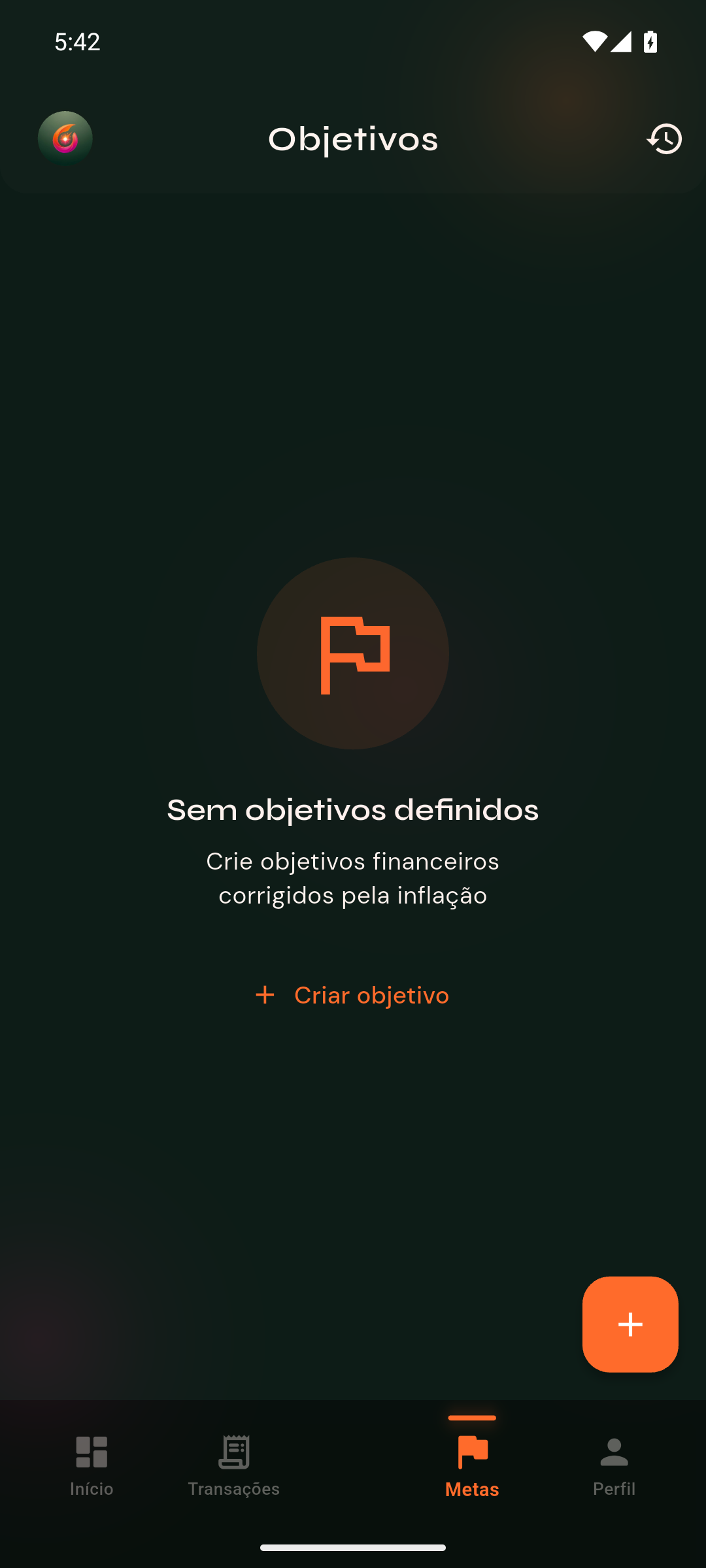Select the Metas flag icon

tap(472, 1452)
